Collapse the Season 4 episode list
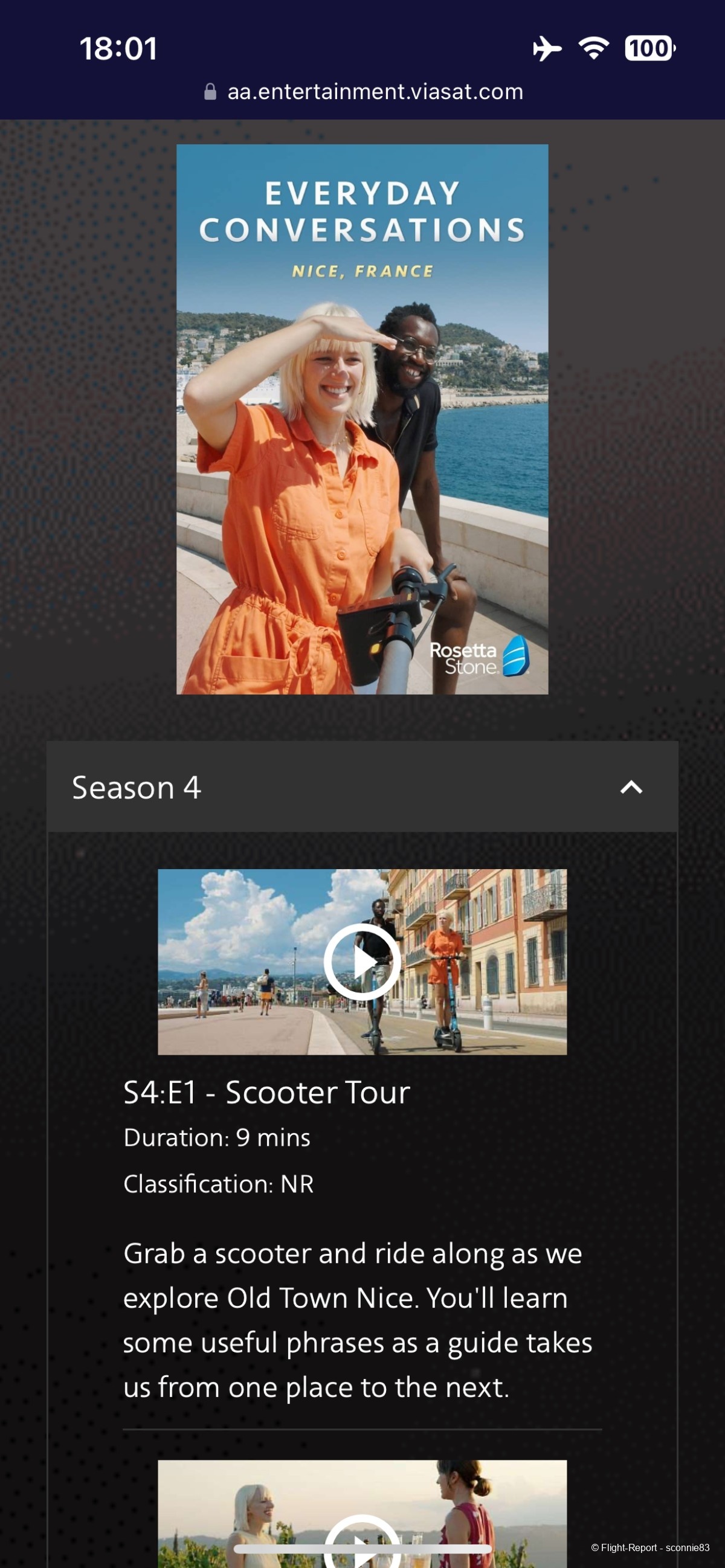 631,787
